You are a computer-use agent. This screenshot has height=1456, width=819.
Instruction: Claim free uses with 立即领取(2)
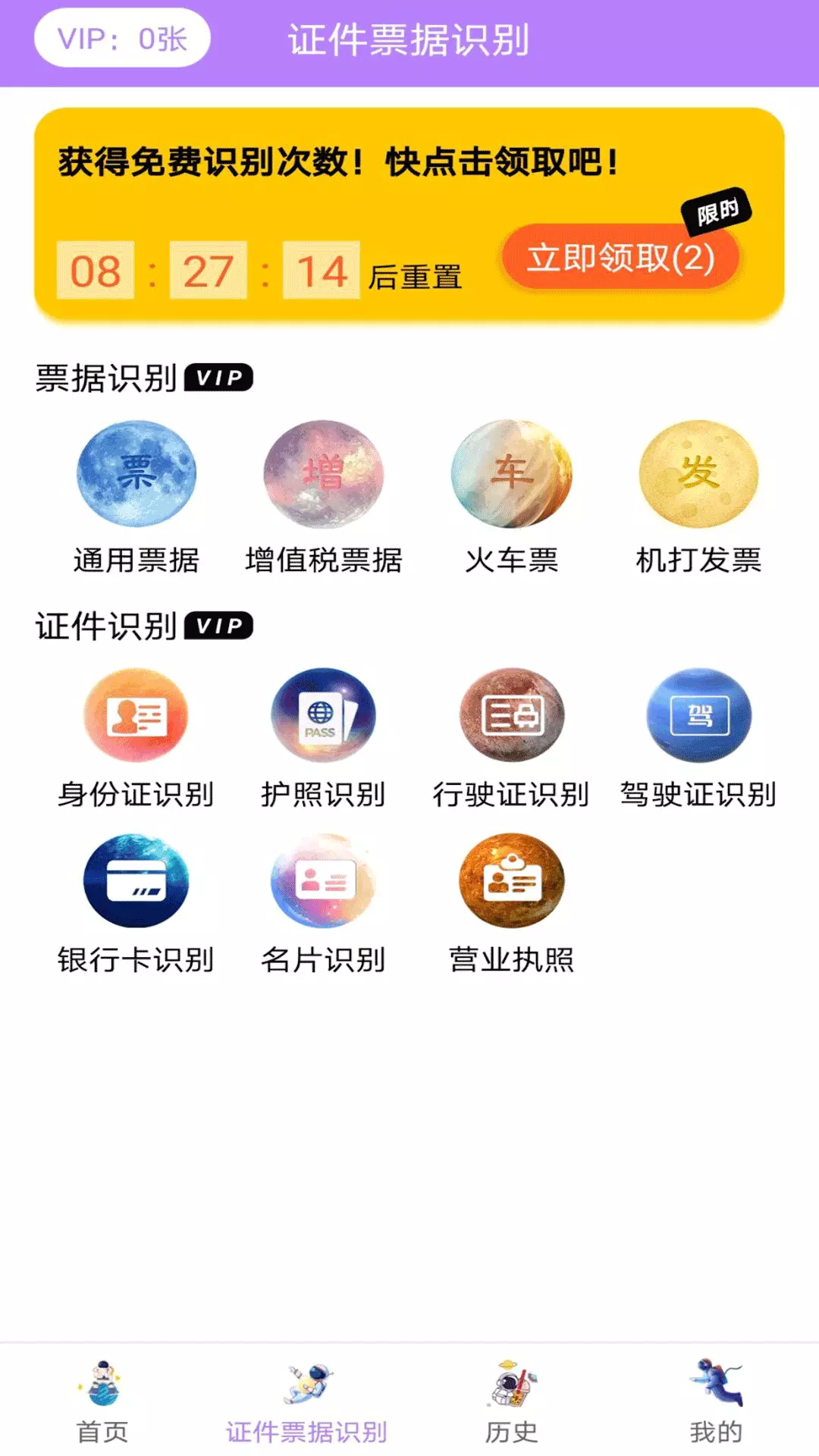pos(620,258)
